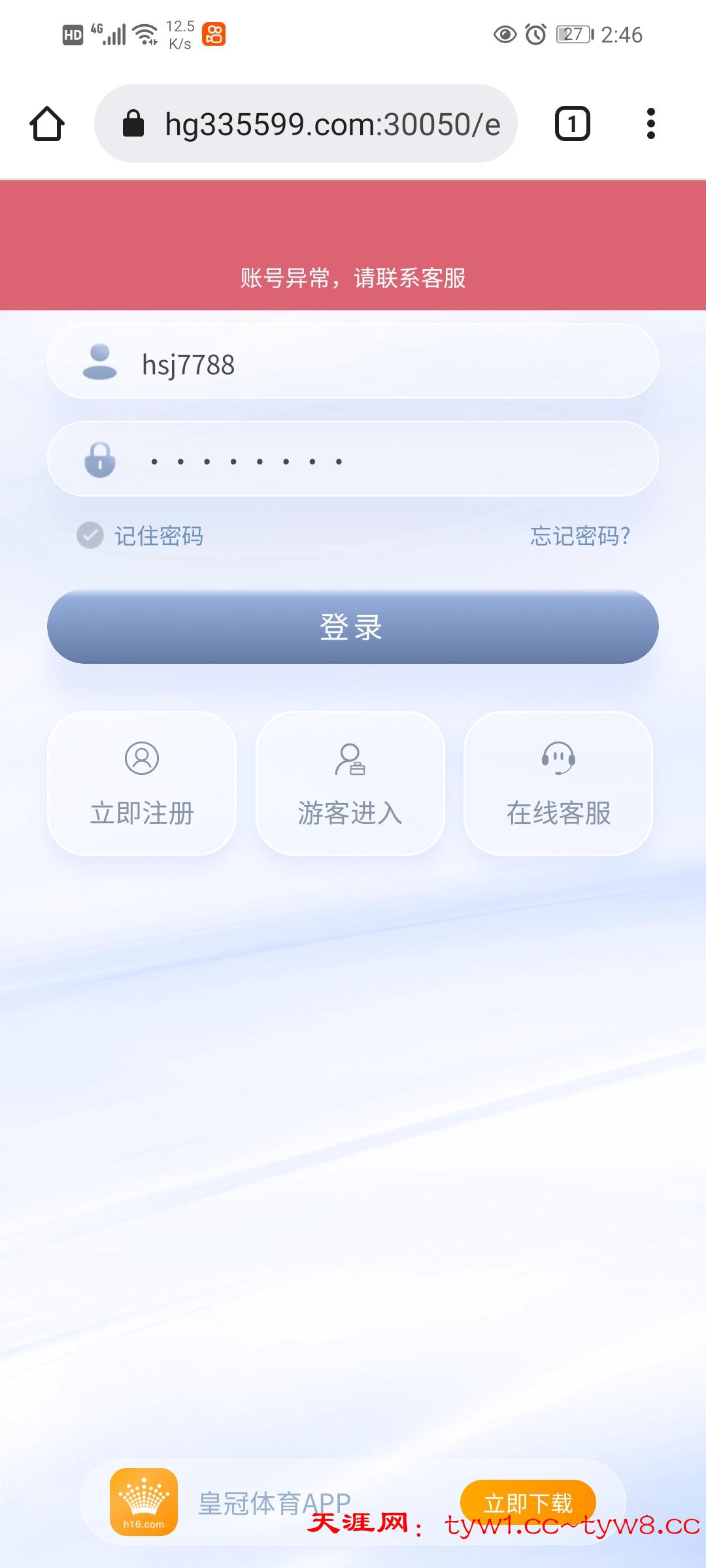
Task: Tap the 登录 login button
Action: [x=353, y=627]
